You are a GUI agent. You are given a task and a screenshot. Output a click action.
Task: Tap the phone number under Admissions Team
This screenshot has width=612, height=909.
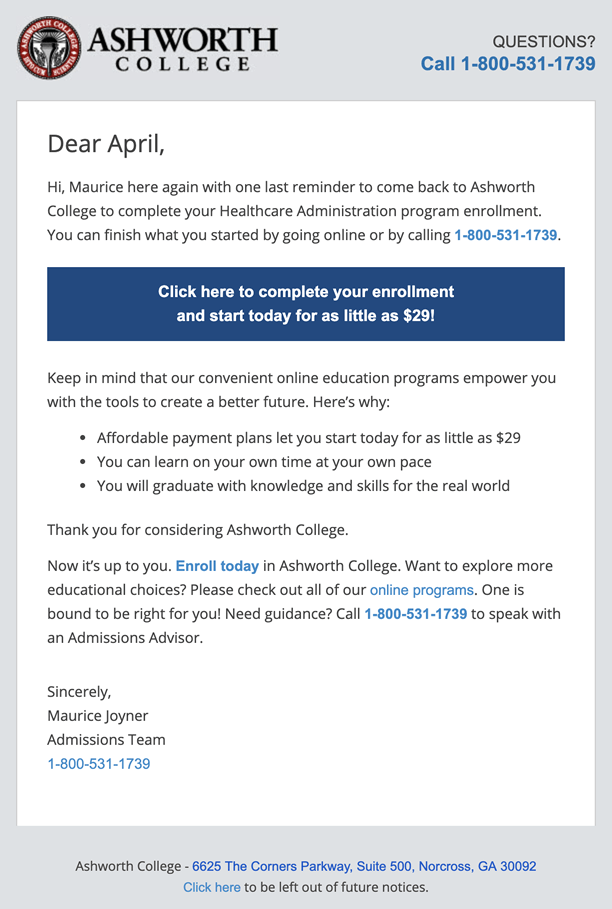pos(99,764)
